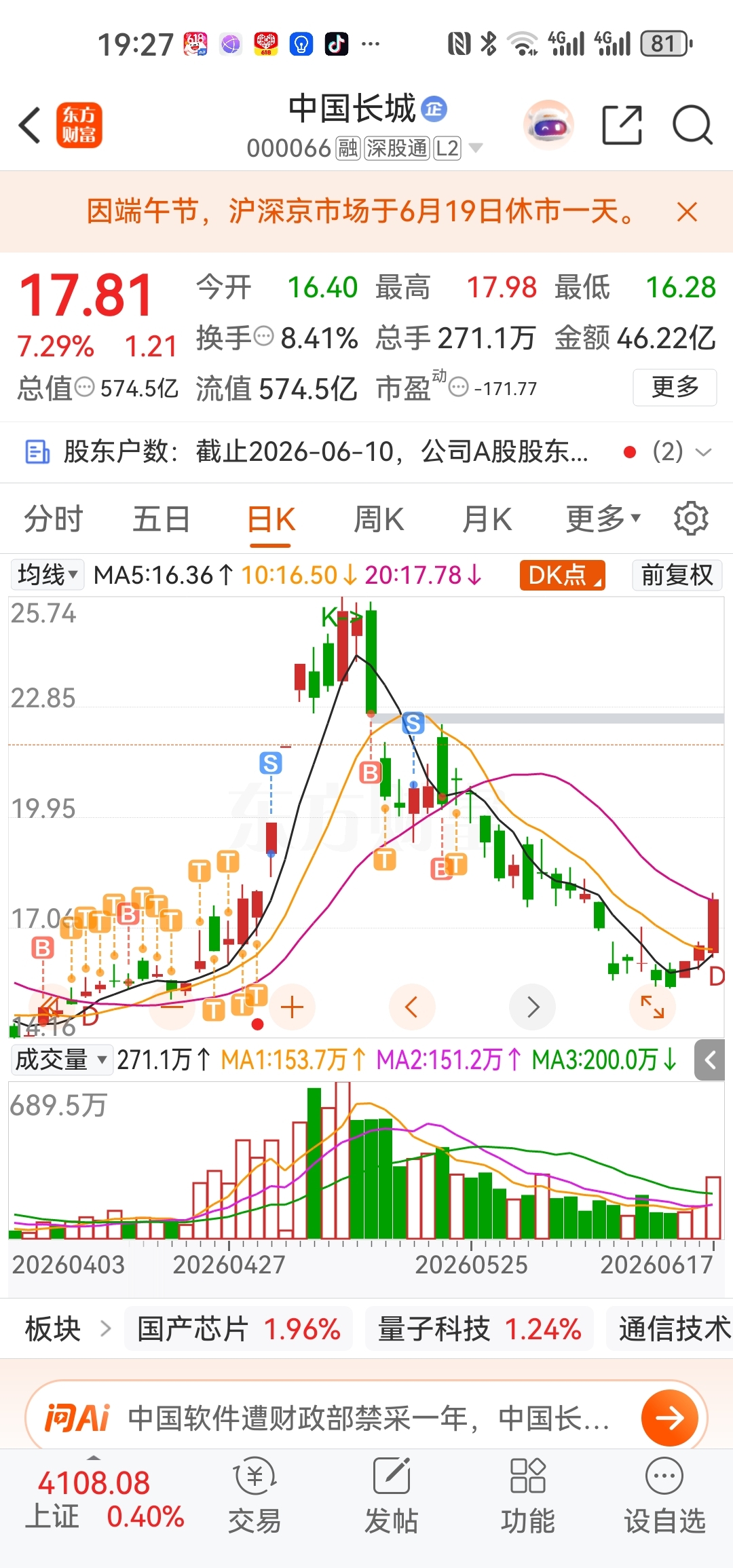Select the 月K chart tab

click(487, 520)
